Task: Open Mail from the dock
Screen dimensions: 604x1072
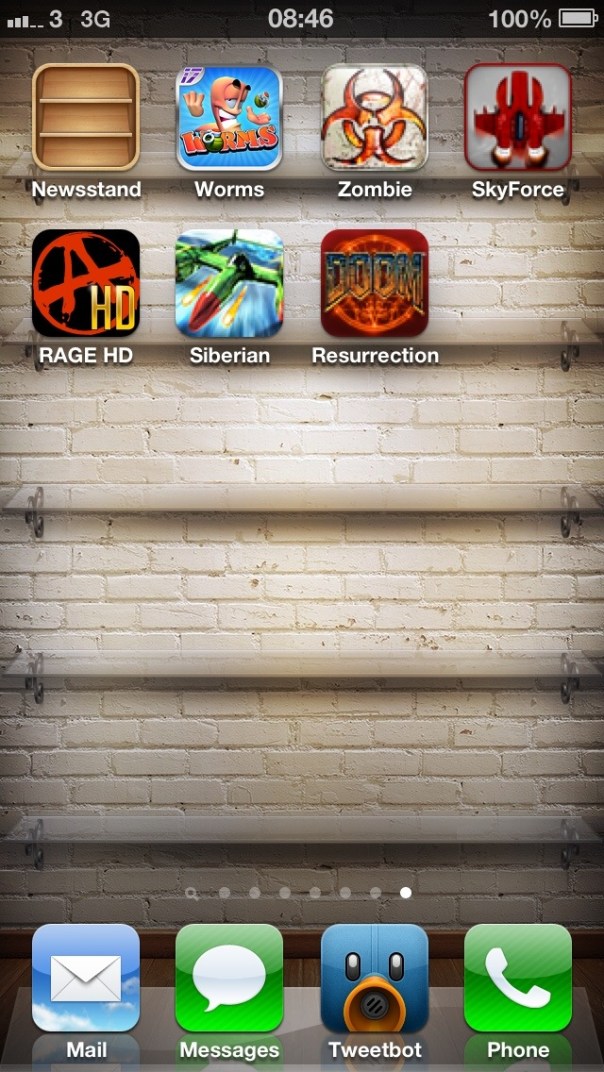Action: point(86,978)
